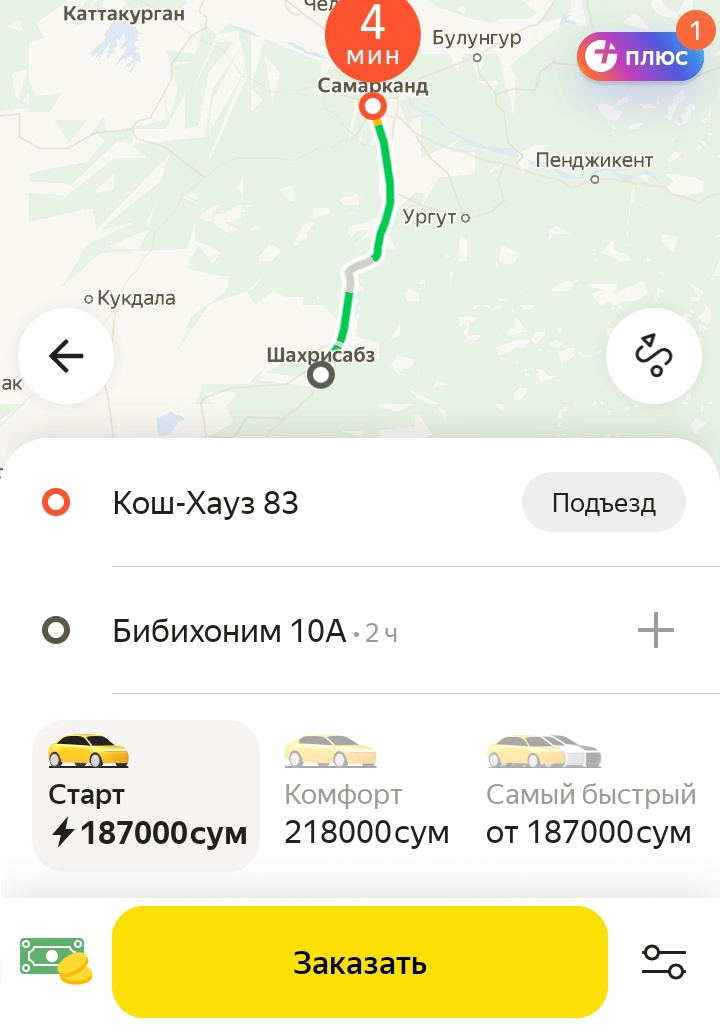Edit pickup address Кош-Хауз 83
720x1032 pixels.
(206, 503)
